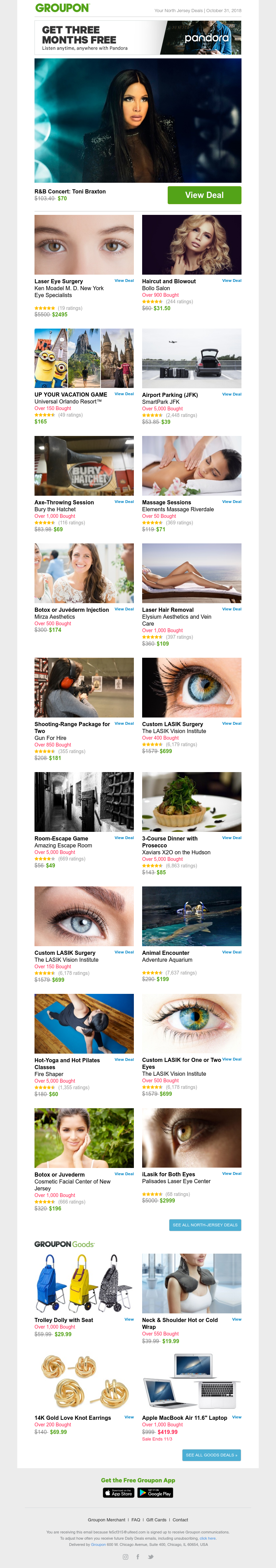
Task: View Deal for Axe-Throwing Session
Action: click(x=124, y=502)
